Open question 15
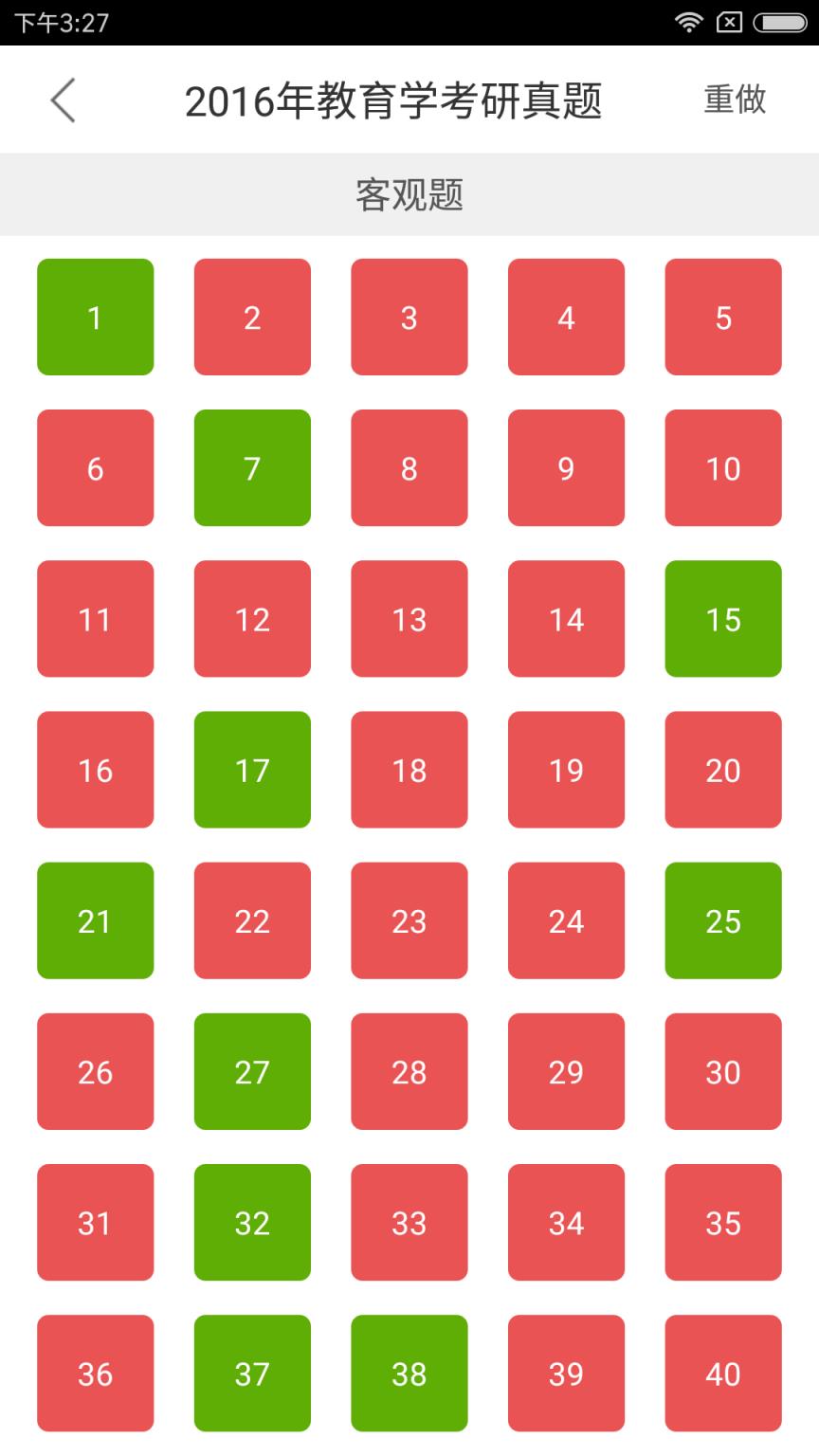Screen dimensions: 819x1456 coord(722,618)
